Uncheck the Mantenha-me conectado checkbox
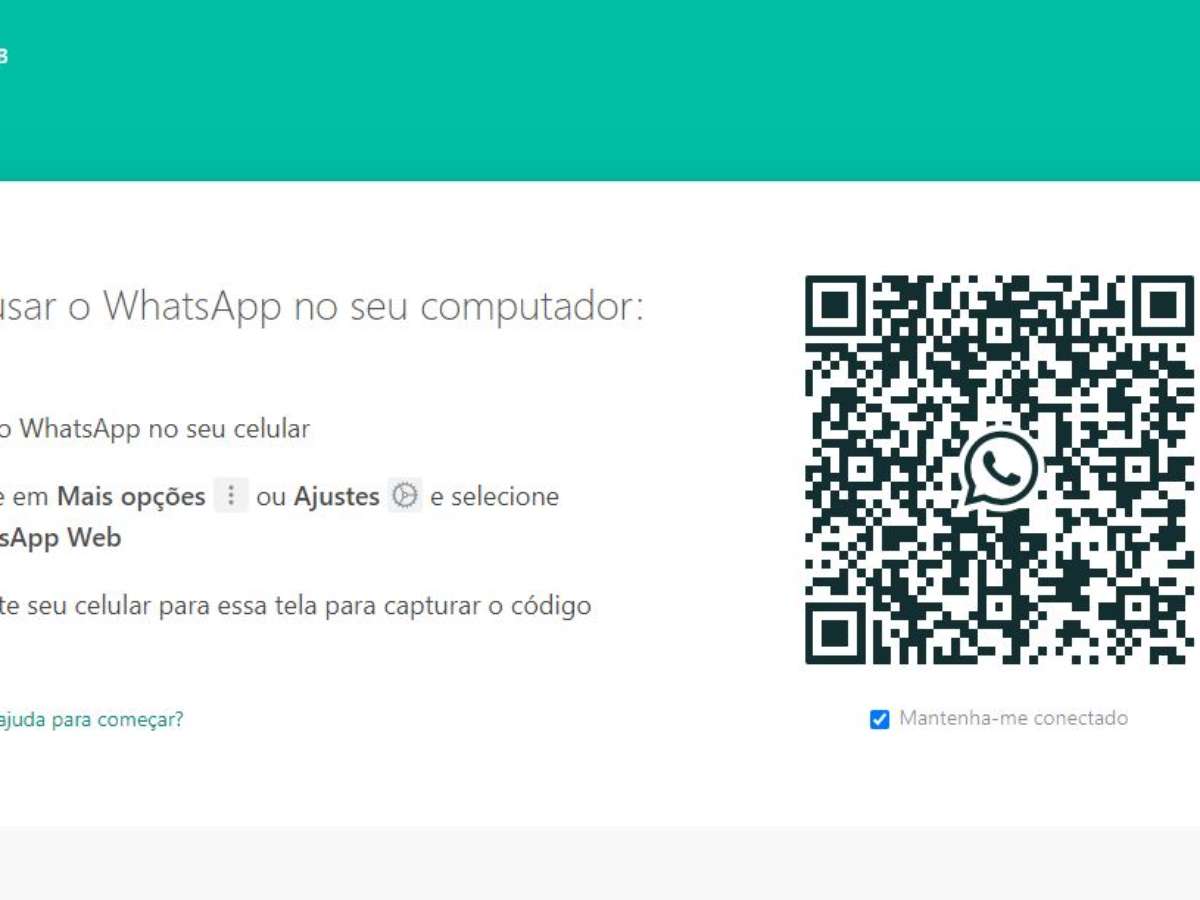This screenshot has width=1200, height=900. click(879, 719)
